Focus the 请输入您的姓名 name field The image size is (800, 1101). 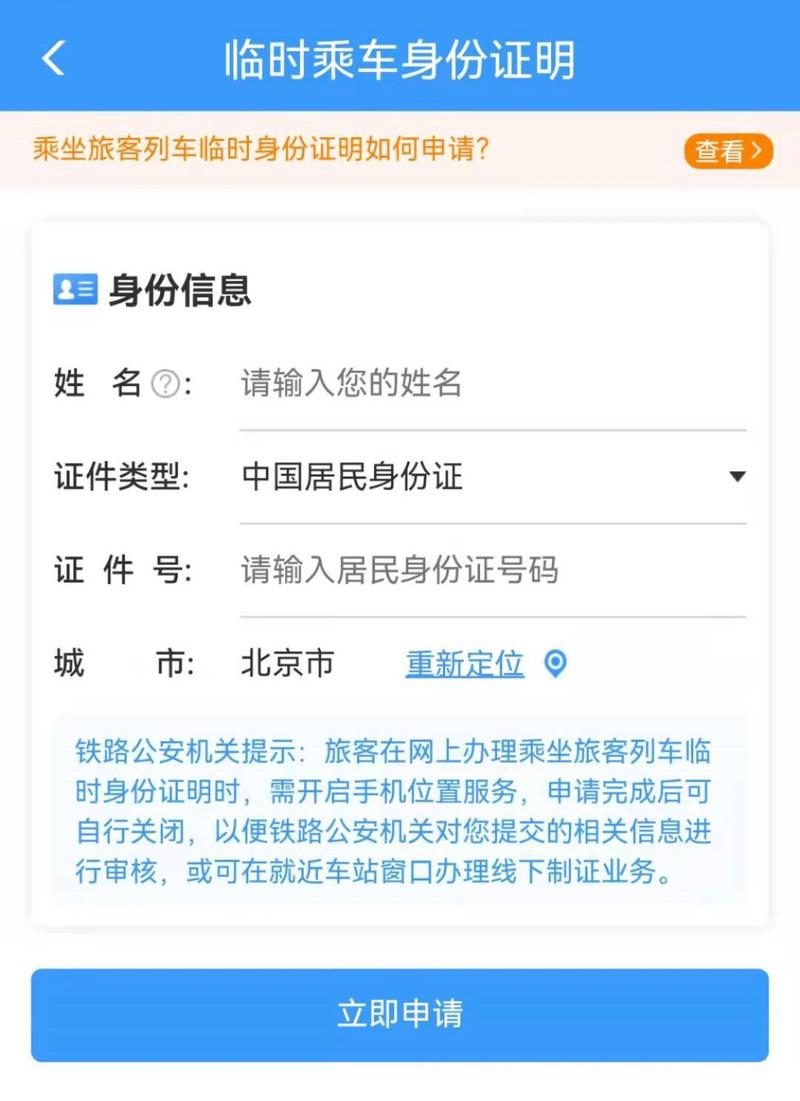pos(492,384)
